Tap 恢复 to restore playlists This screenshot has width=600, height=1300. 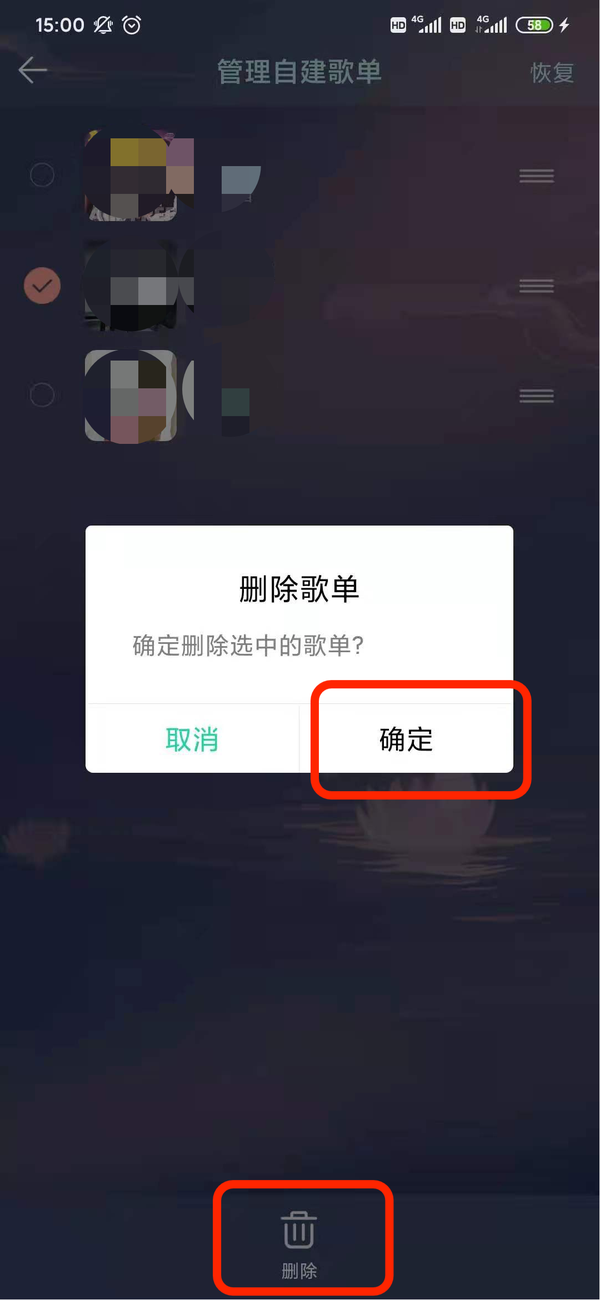pyautogui.click(x=552, y=72)
